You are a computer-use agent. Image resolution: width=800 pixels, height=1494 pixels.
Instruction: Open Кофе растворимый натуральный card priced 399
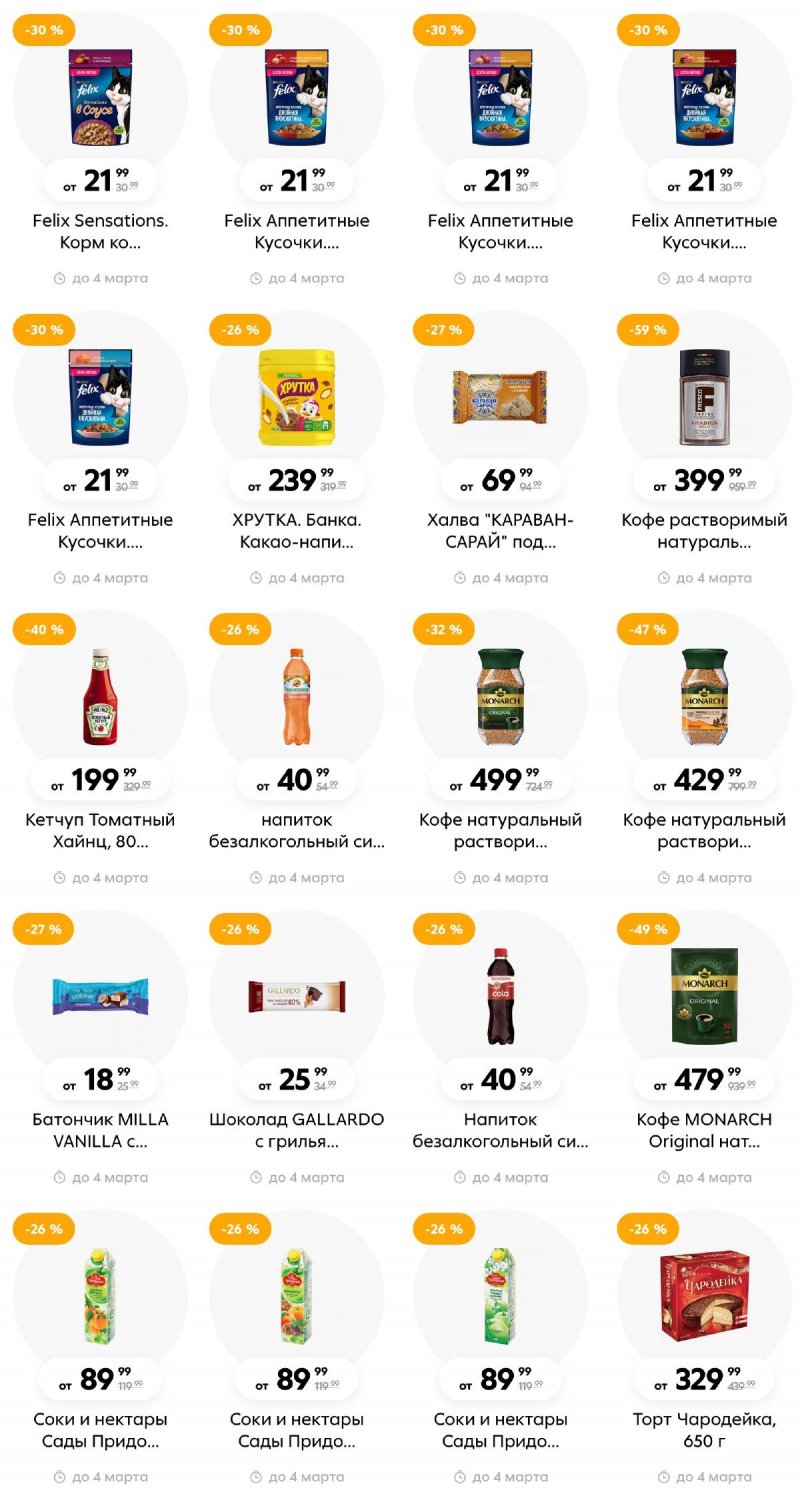704,398
